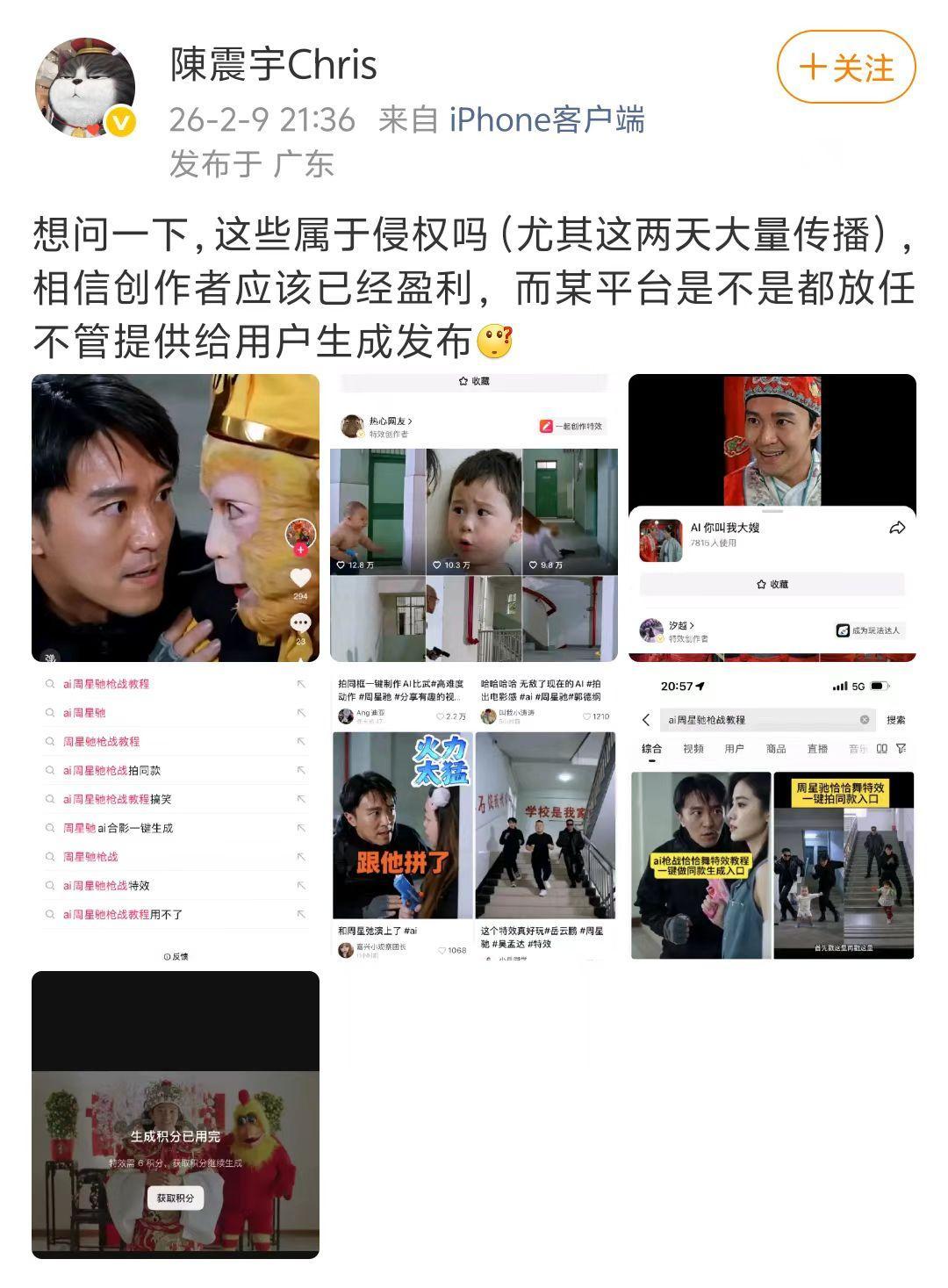View the '火力太猛' video results image
The width and height of the screenshot is (948, 1288).
click(x=474, y=817)
